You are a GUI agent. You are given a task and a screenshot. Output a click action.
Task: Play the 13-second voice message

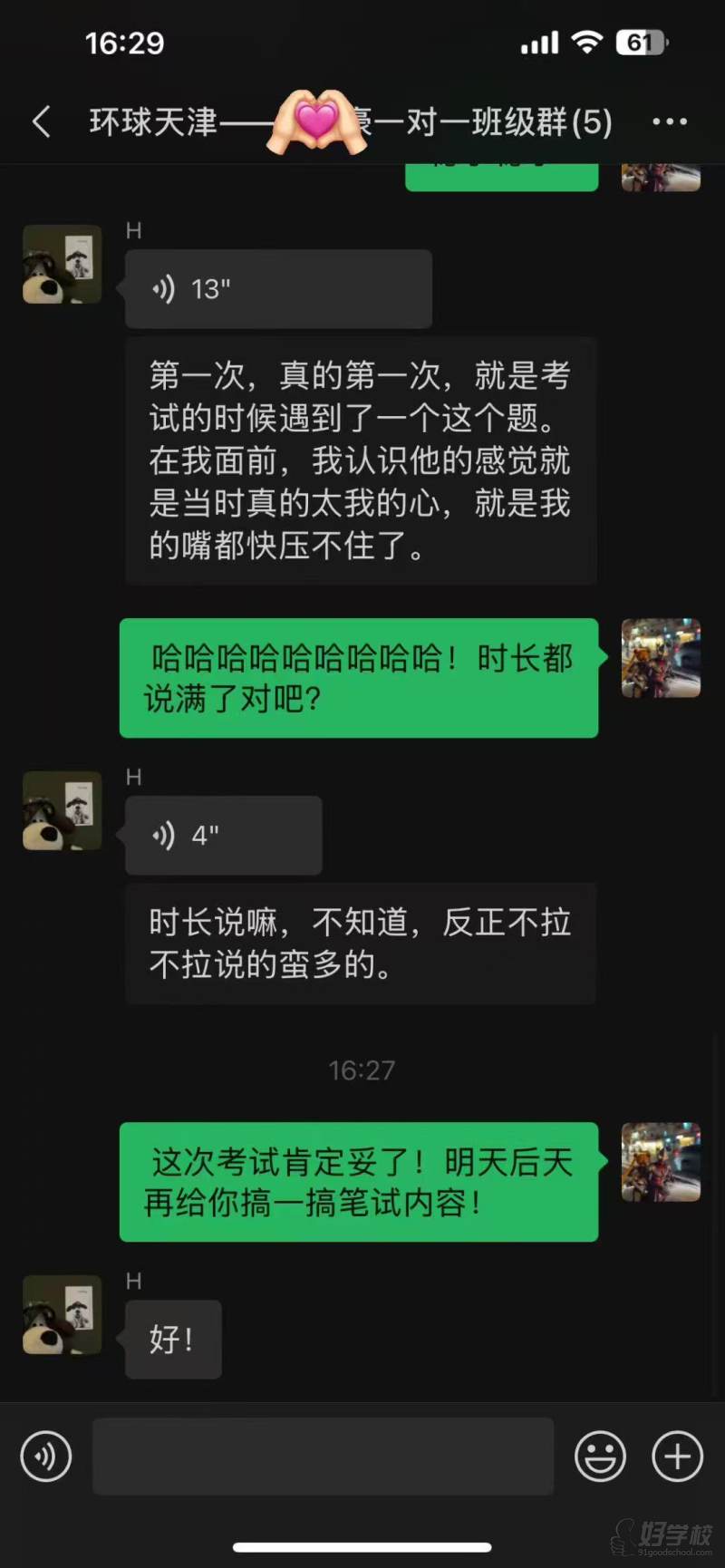(277, 289)
